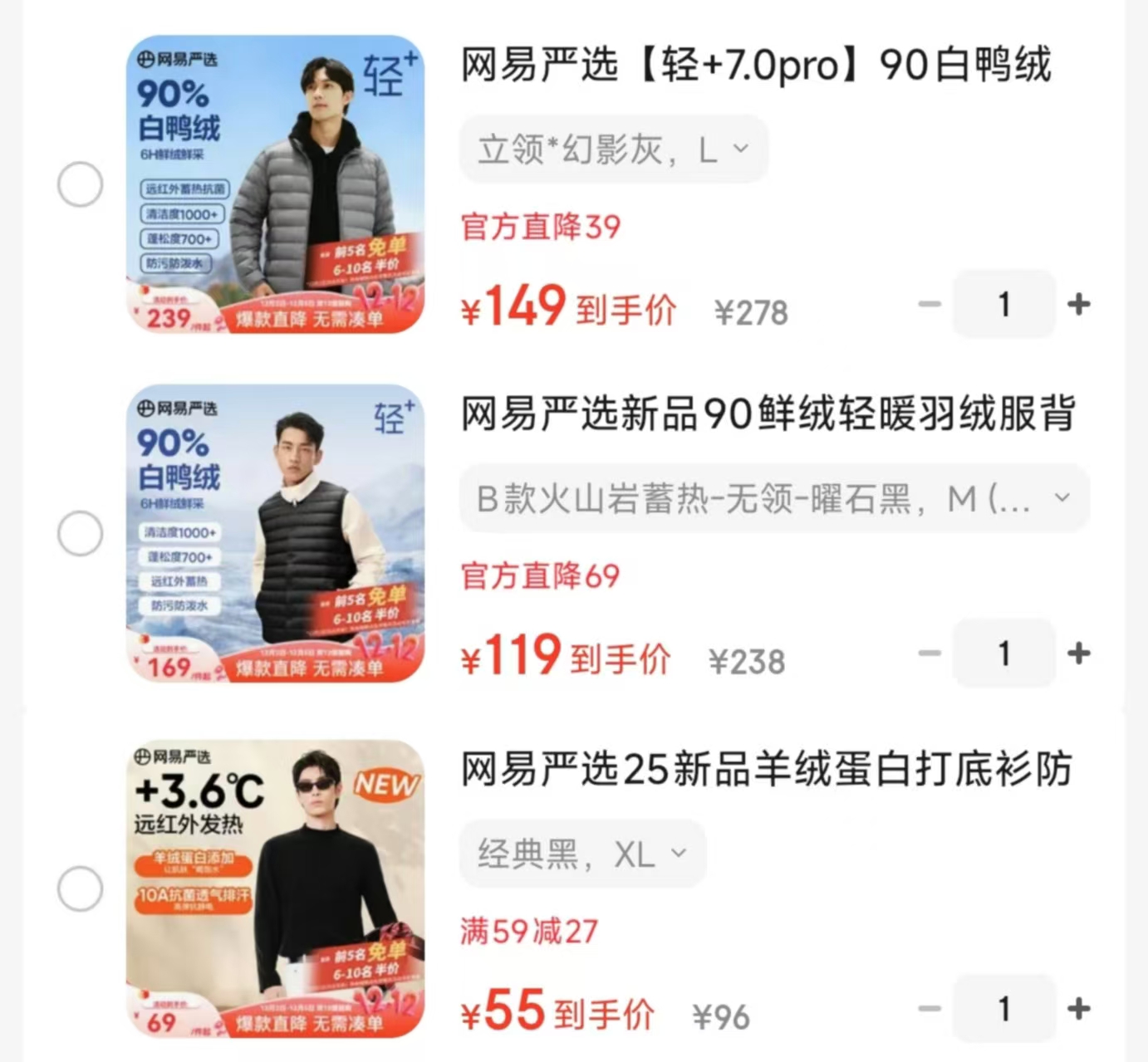This screenshot has width=1148, height=1062.
Task: Open the black down vest product image
Action: click(275, 533)
